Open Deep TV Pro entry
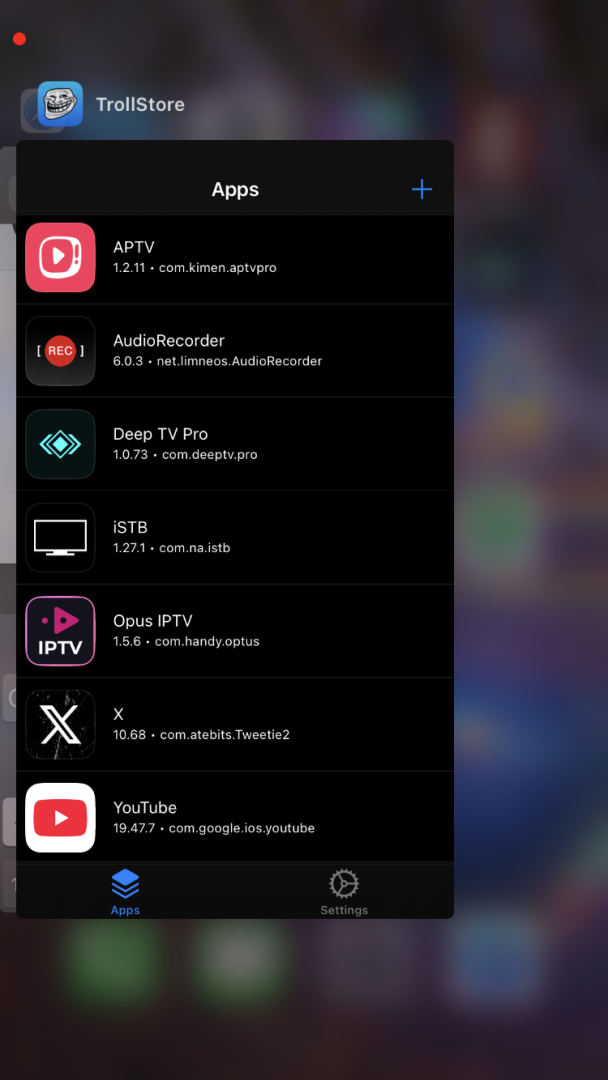Viewport: 608px width, 1080px height. coord(235,444)
